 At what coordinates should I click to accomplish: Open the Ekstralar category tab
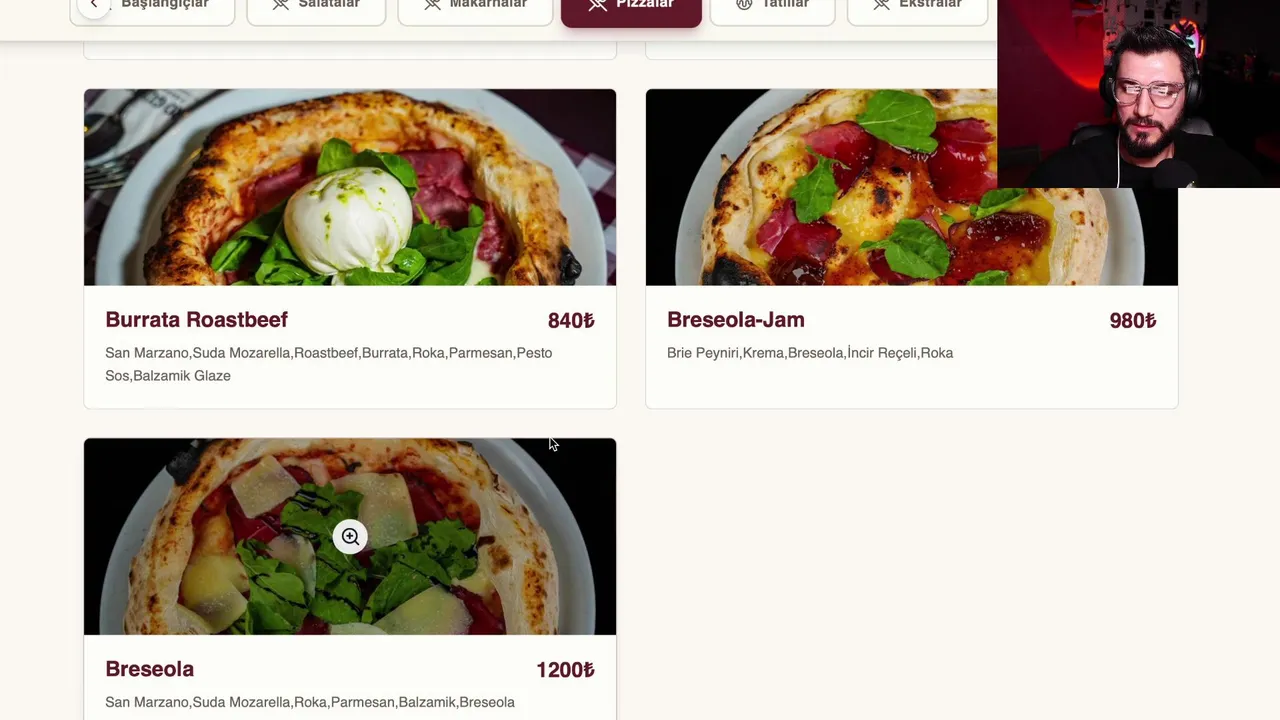point(917,6)
